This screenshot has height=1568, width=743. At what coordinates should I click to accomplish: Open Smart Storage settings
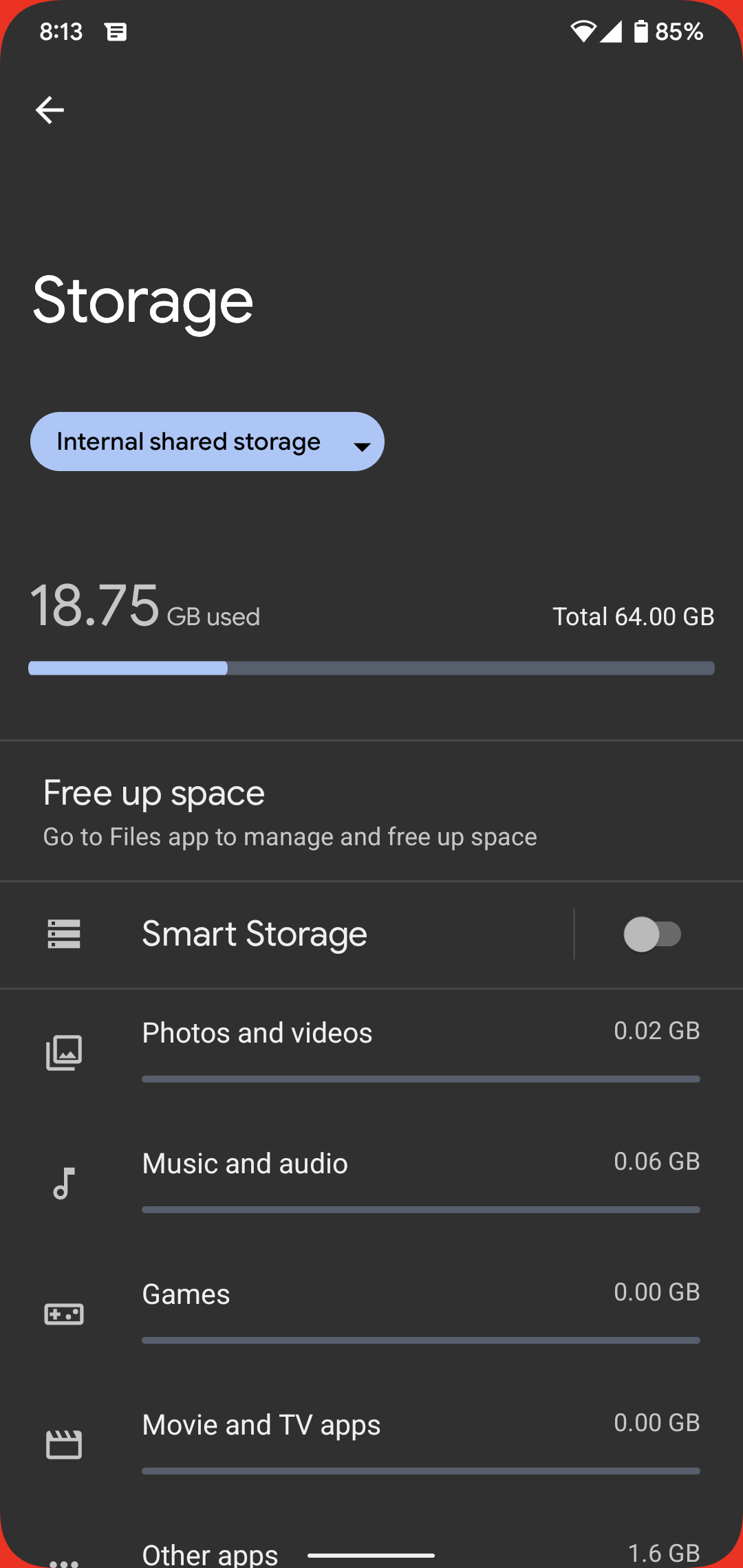(286, 934)
